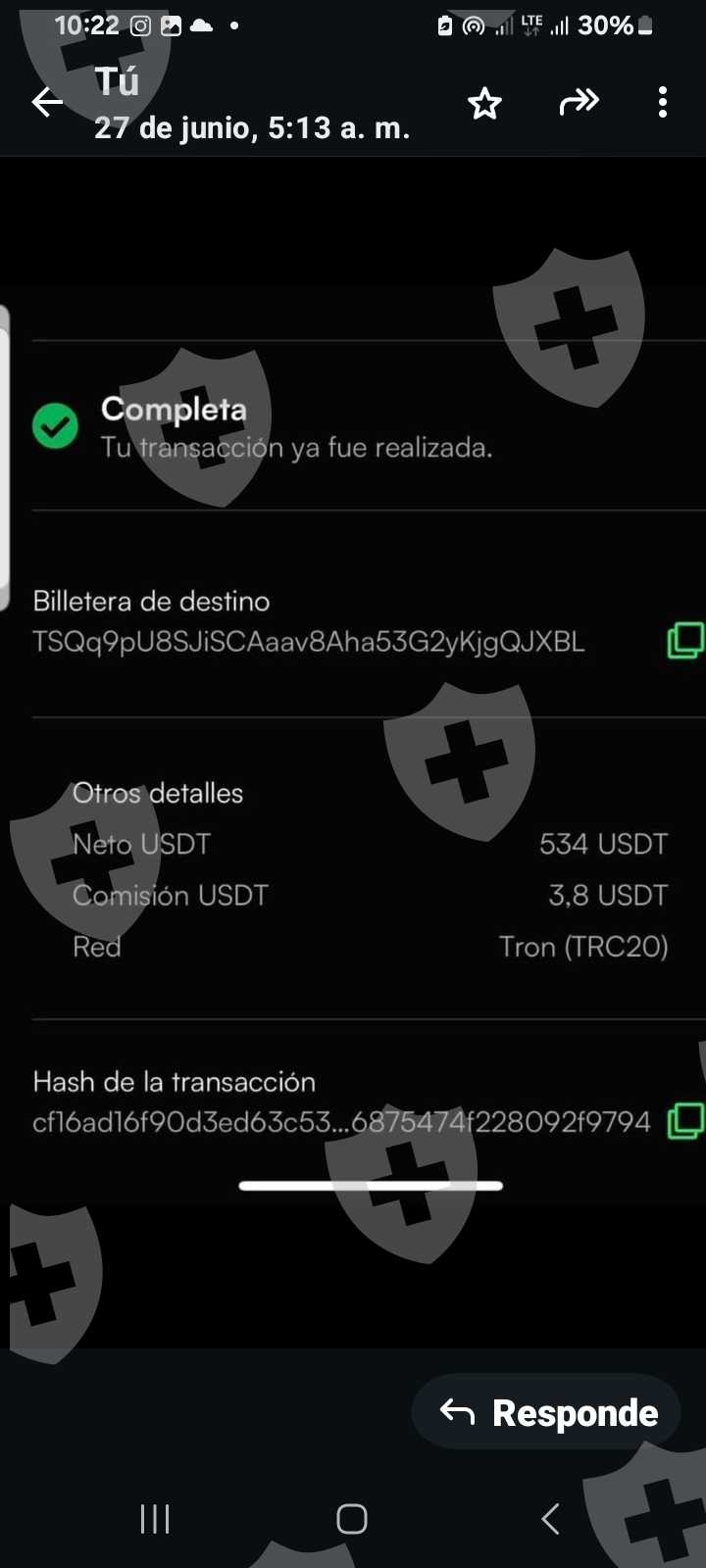
Task: Go to the home screen
Action: coord(352,1519)
